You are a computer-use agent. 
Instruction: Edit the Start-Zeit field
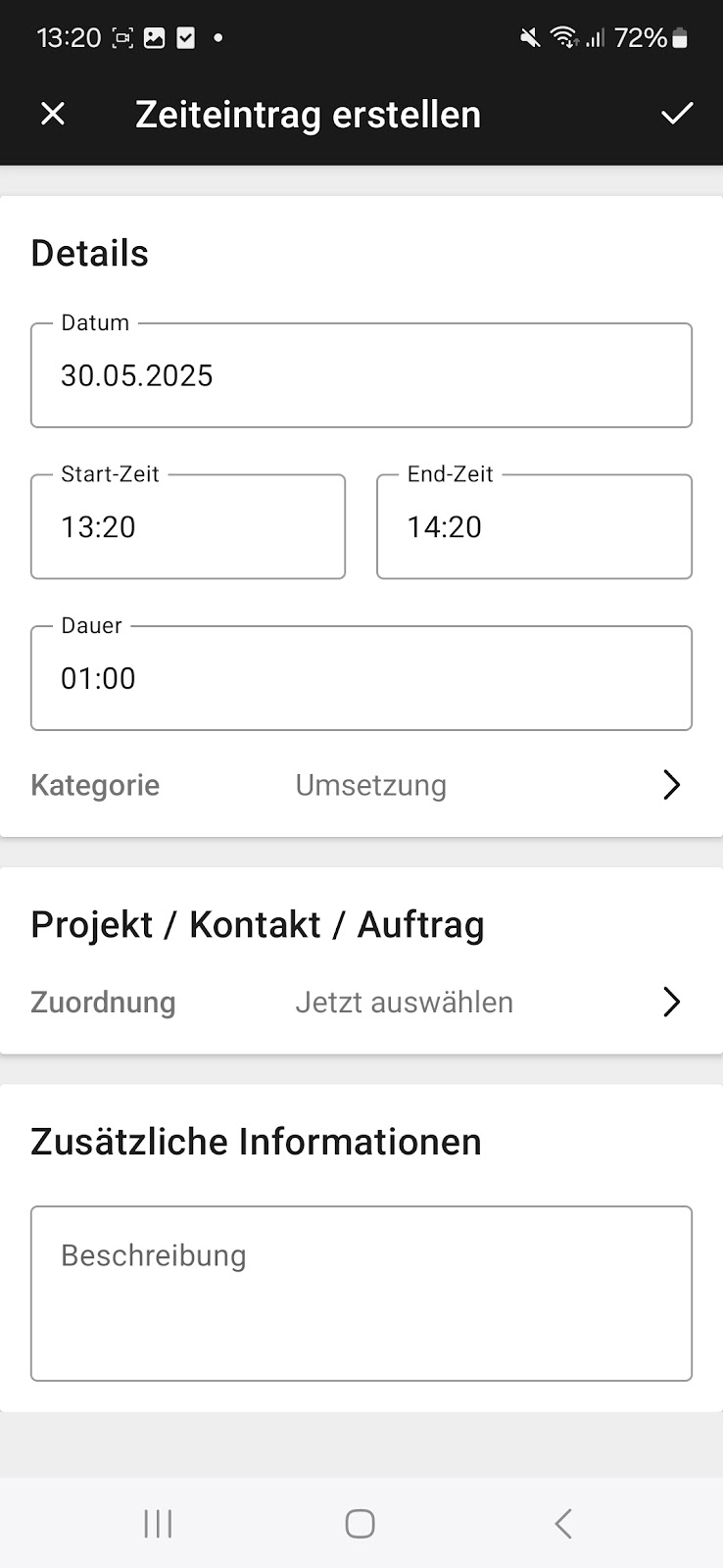click(x=188, y=526)
